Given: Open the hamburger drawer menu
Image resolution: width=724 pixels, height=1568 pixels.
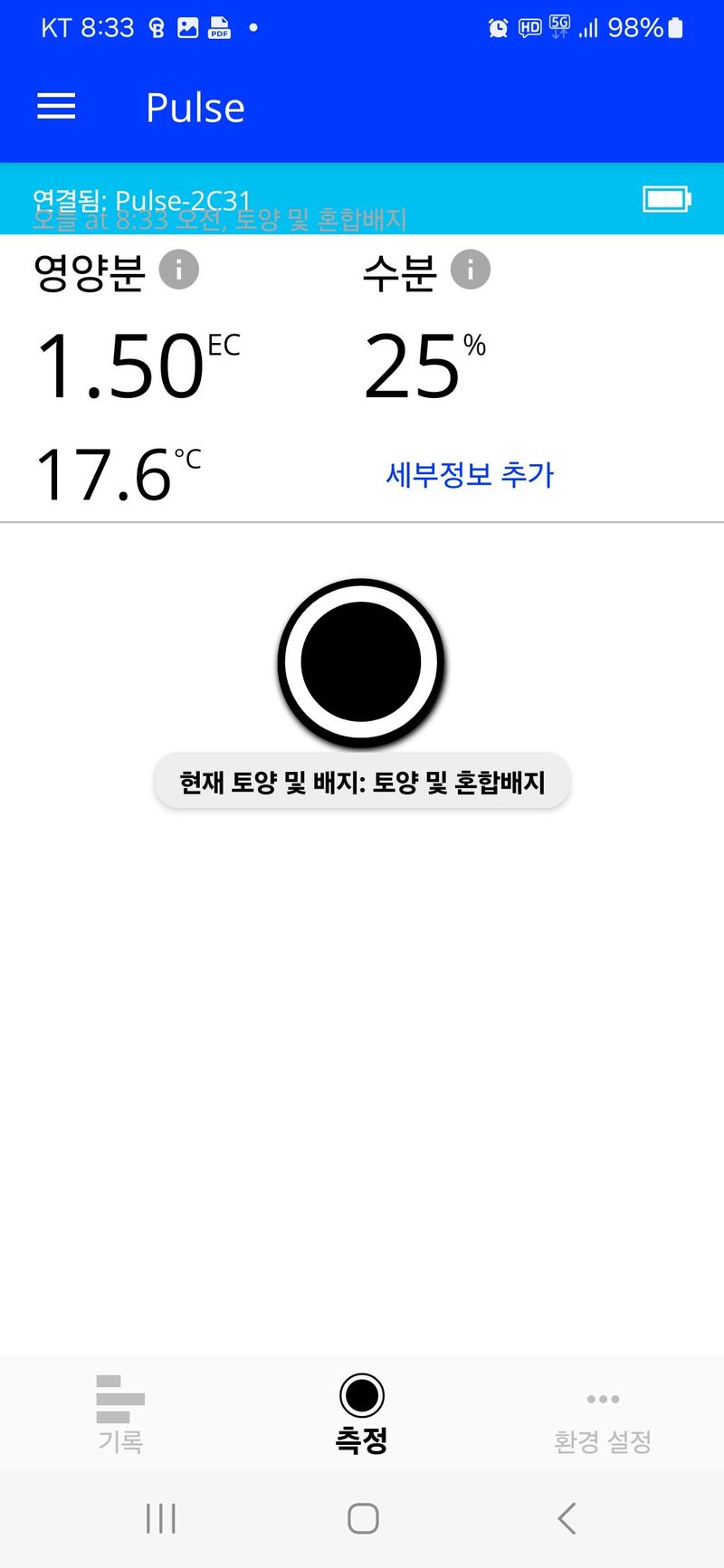Looking at the screenshot, I should pos(56,107).
